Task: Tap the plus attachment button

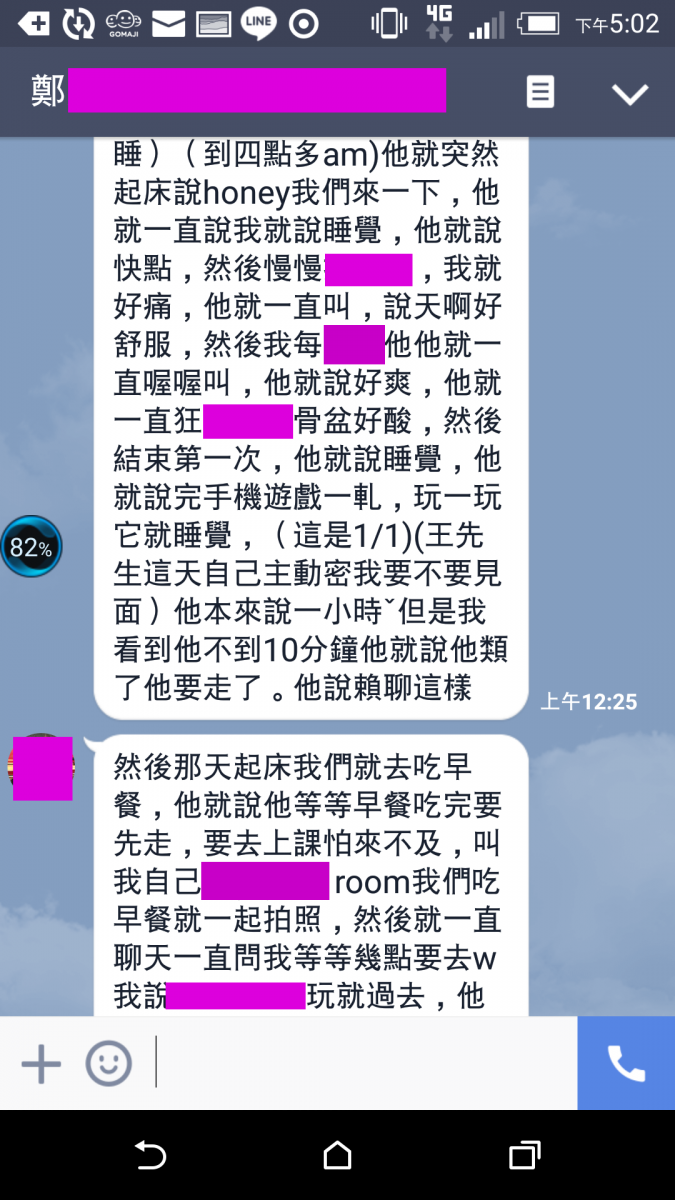Action: point(41,1063)
